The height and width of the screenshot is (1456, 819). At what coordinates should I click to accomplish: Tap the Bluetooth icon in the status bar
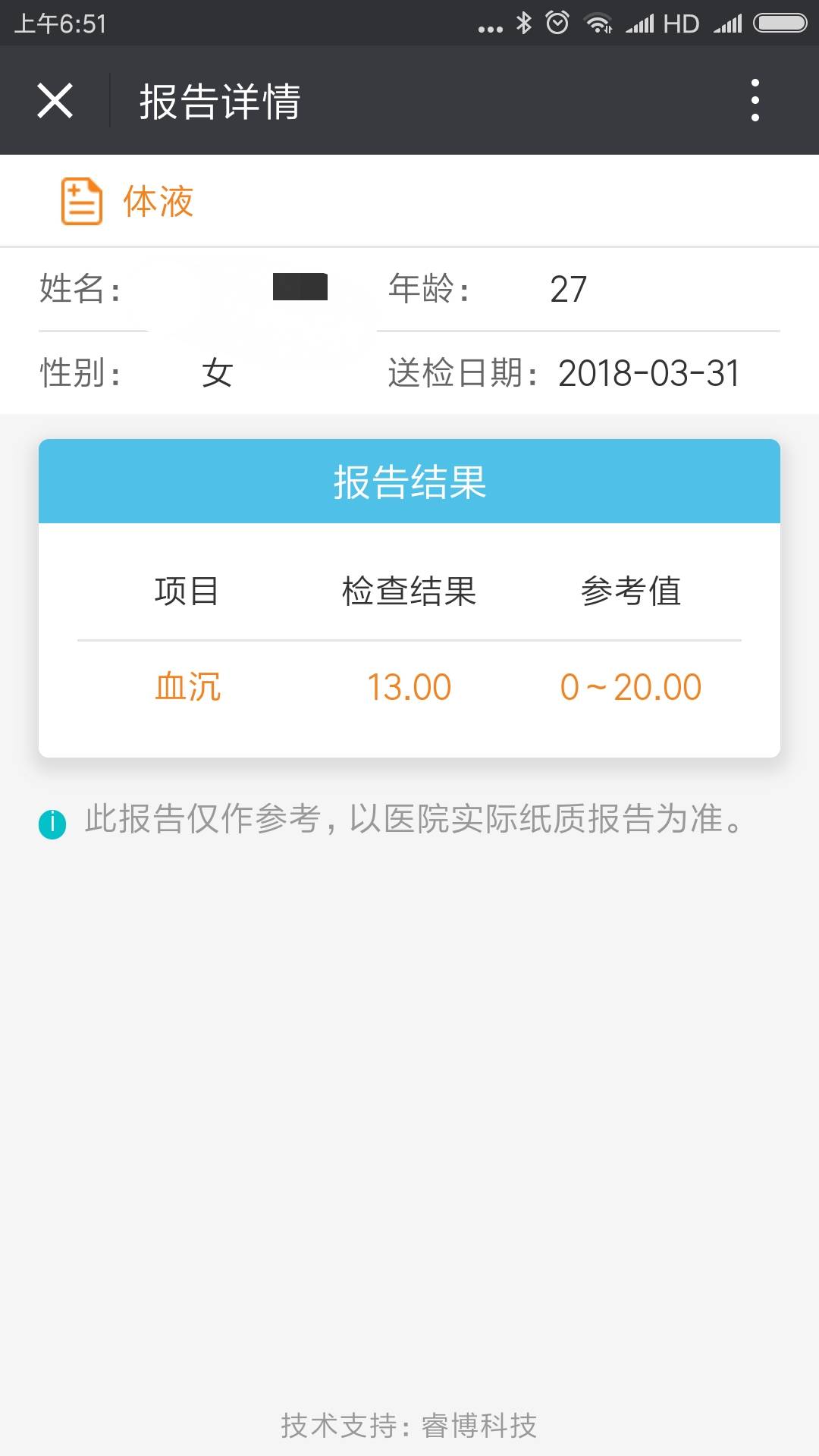tap(524, 23)
